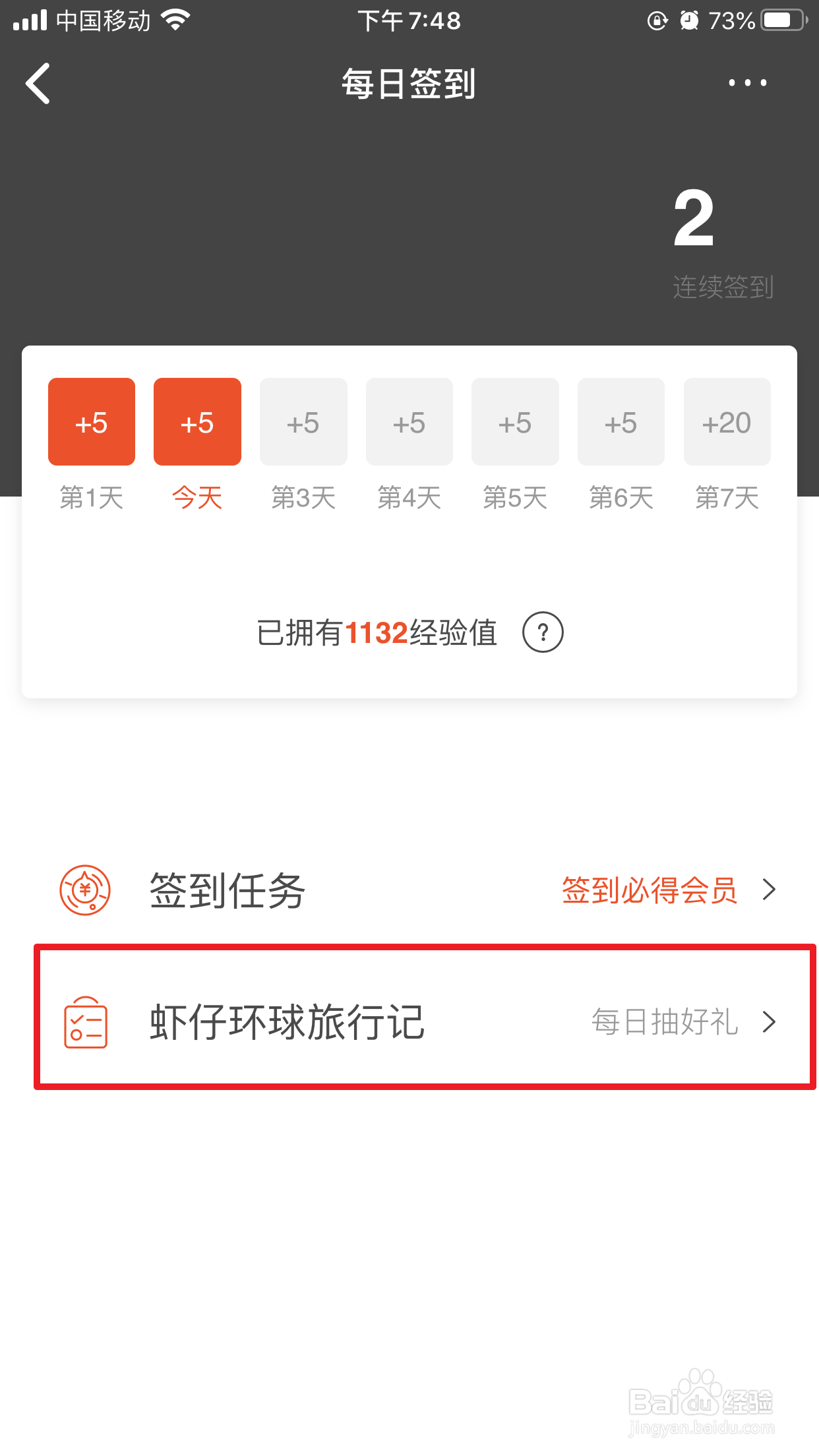Select the 第1天 signed-in tile
The height and width of the screenshot is (1456, 819).
click(x=91, y=421)
